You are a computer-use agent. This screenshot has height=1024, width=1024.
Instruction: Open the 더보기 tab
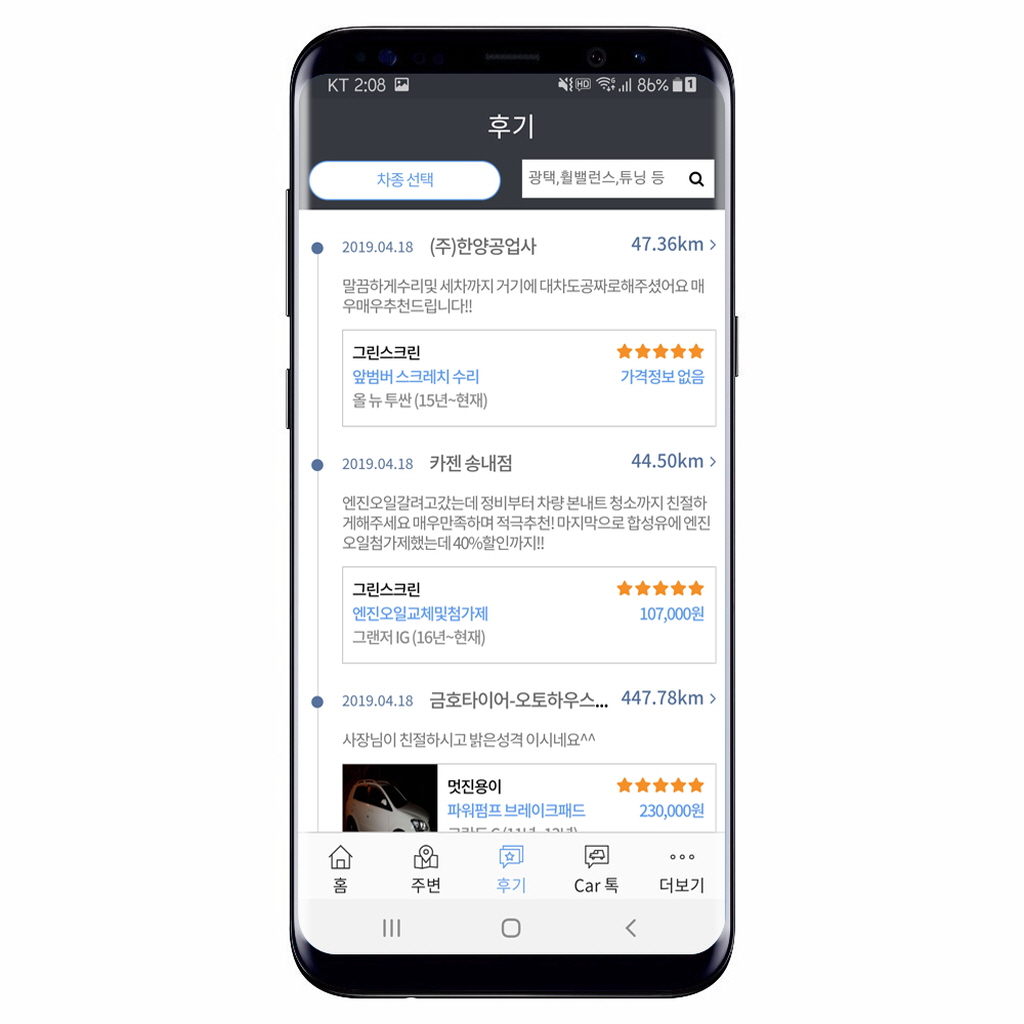pyautogui.click(x=682, y=869)
